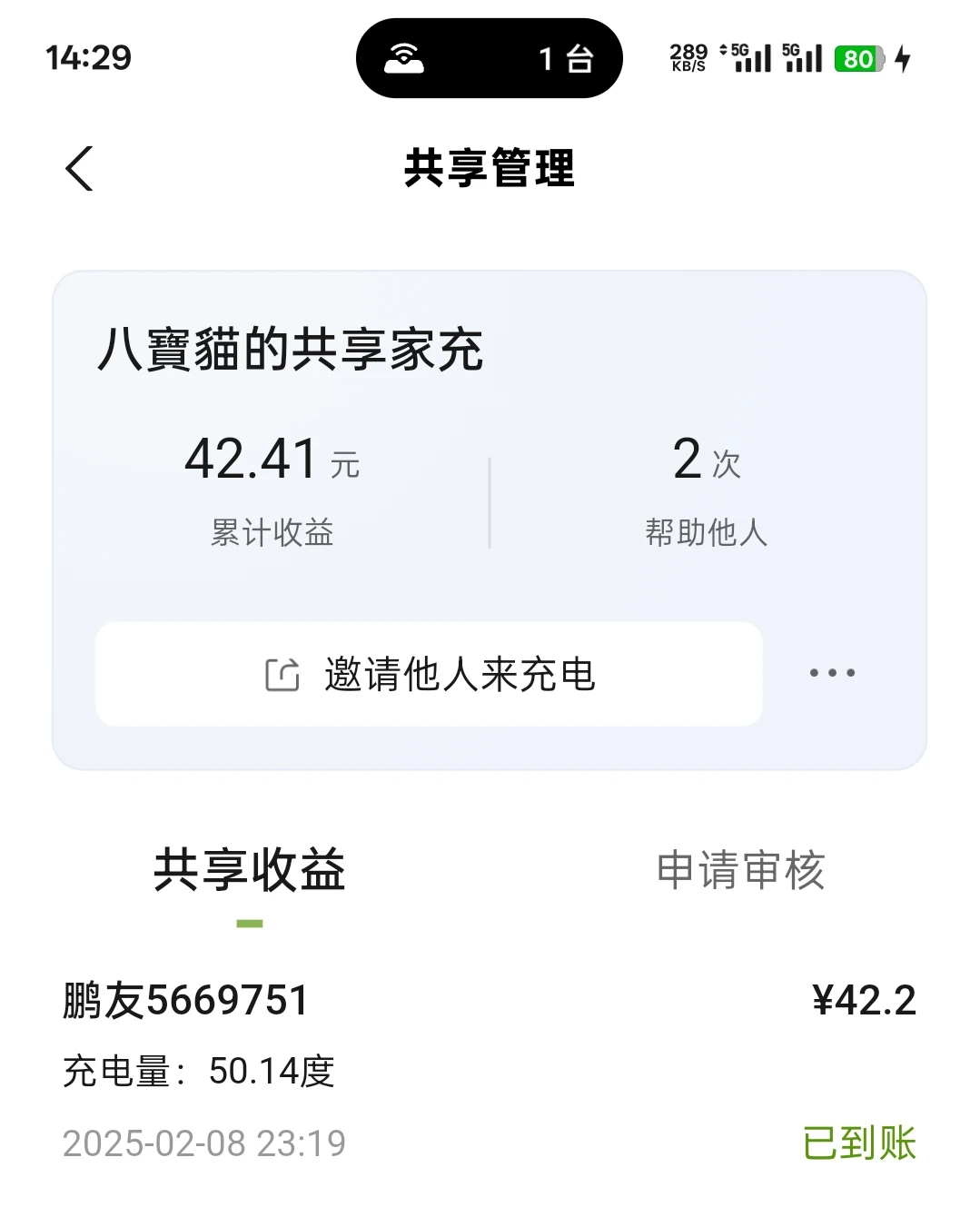Tap the hotspot status pill showing 1 台

pyautogui.click(x=490, y=58)
